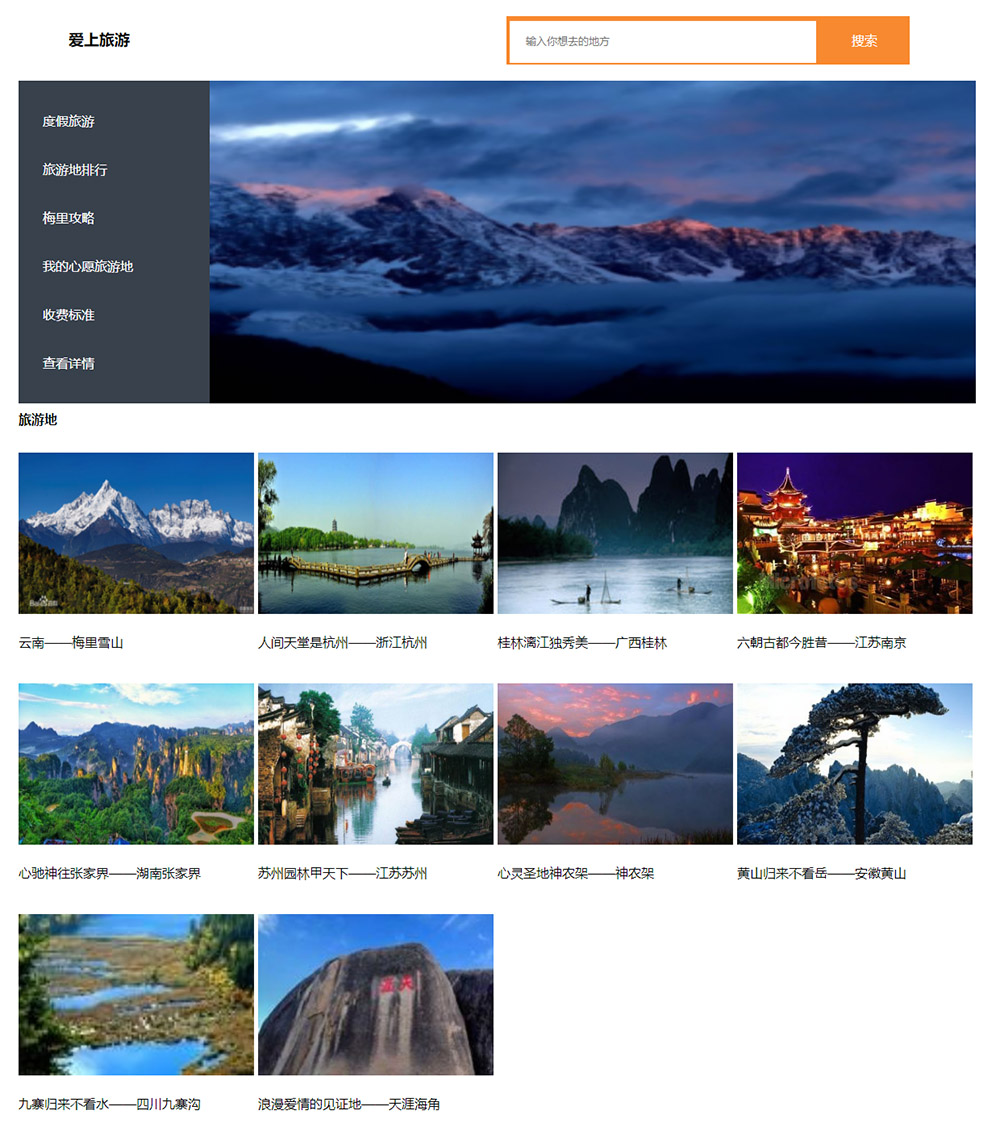This screenshot has height=1144, width=1000.
Task: Focus the destination search box
Action: pyautogui.click(x=662, y=41)
